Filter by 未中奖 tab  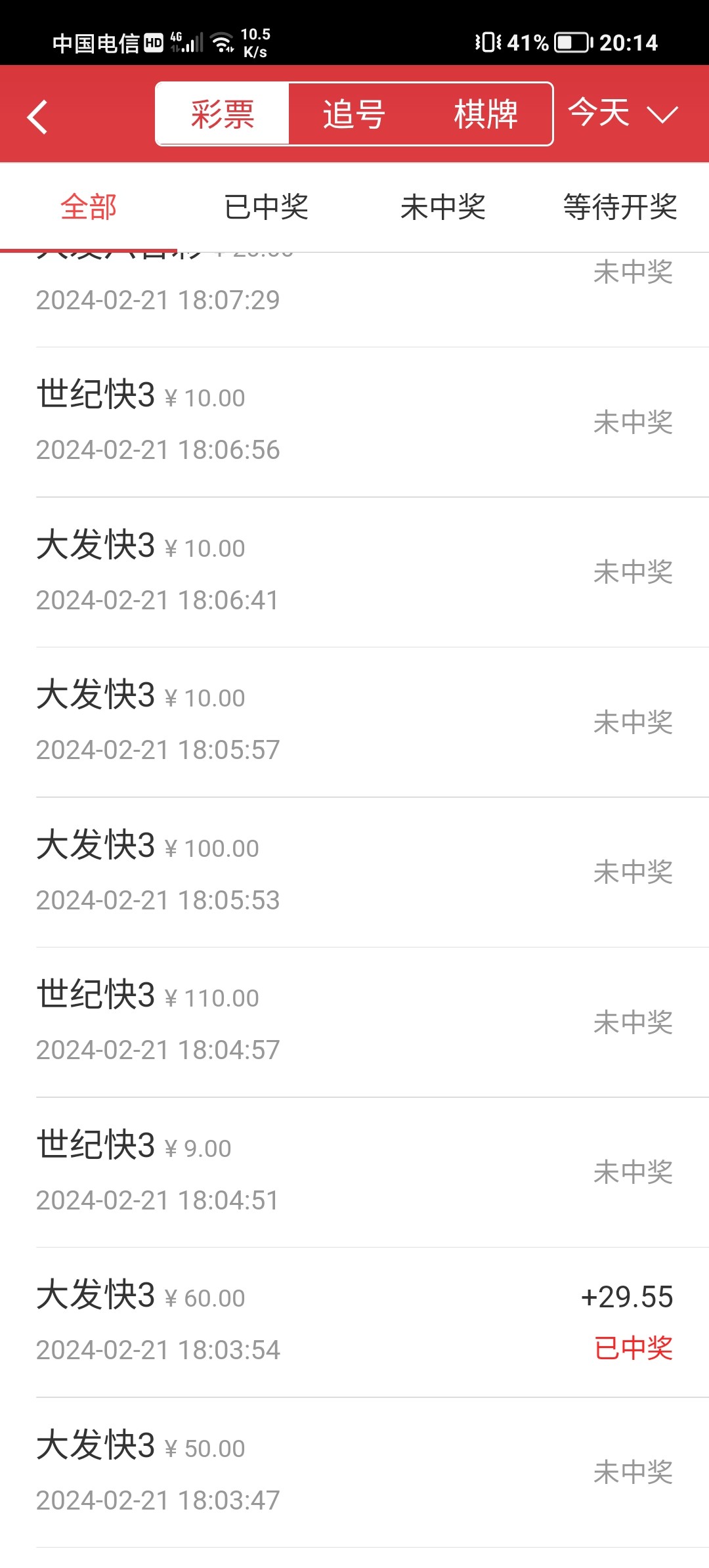(443, 207)
